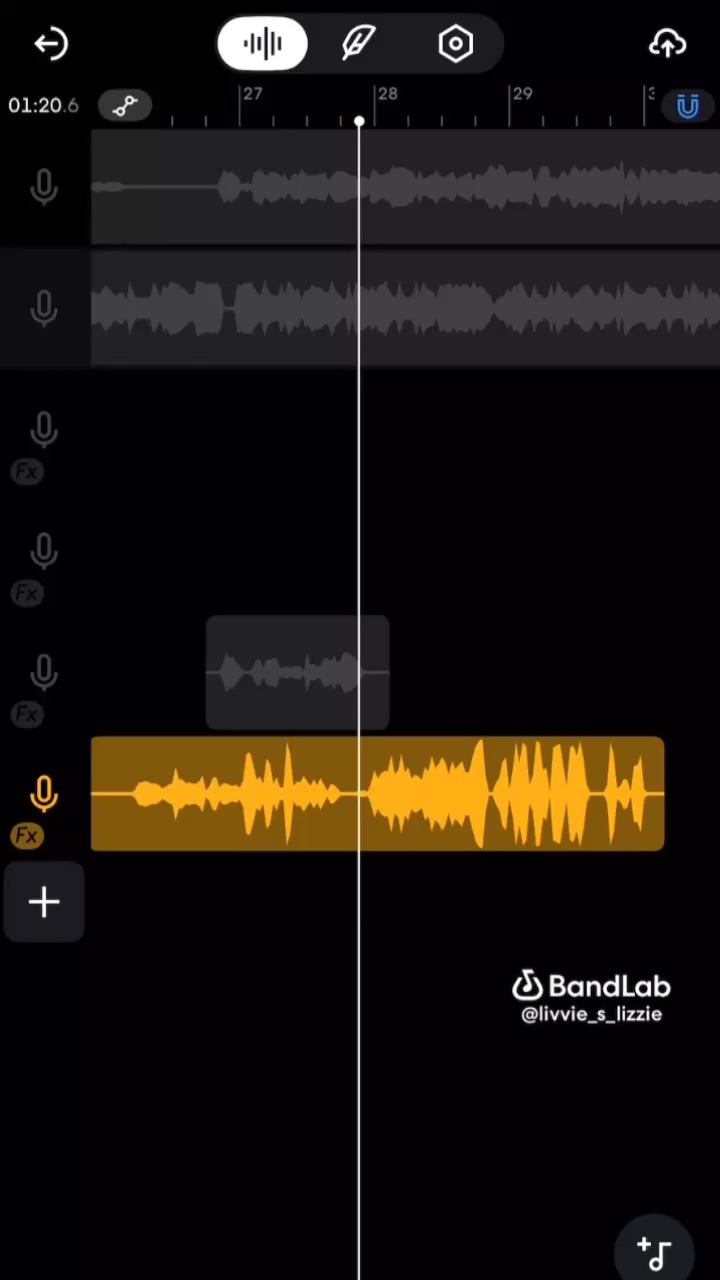
Task: Open the automation curve button
Action: click(125, 105)
